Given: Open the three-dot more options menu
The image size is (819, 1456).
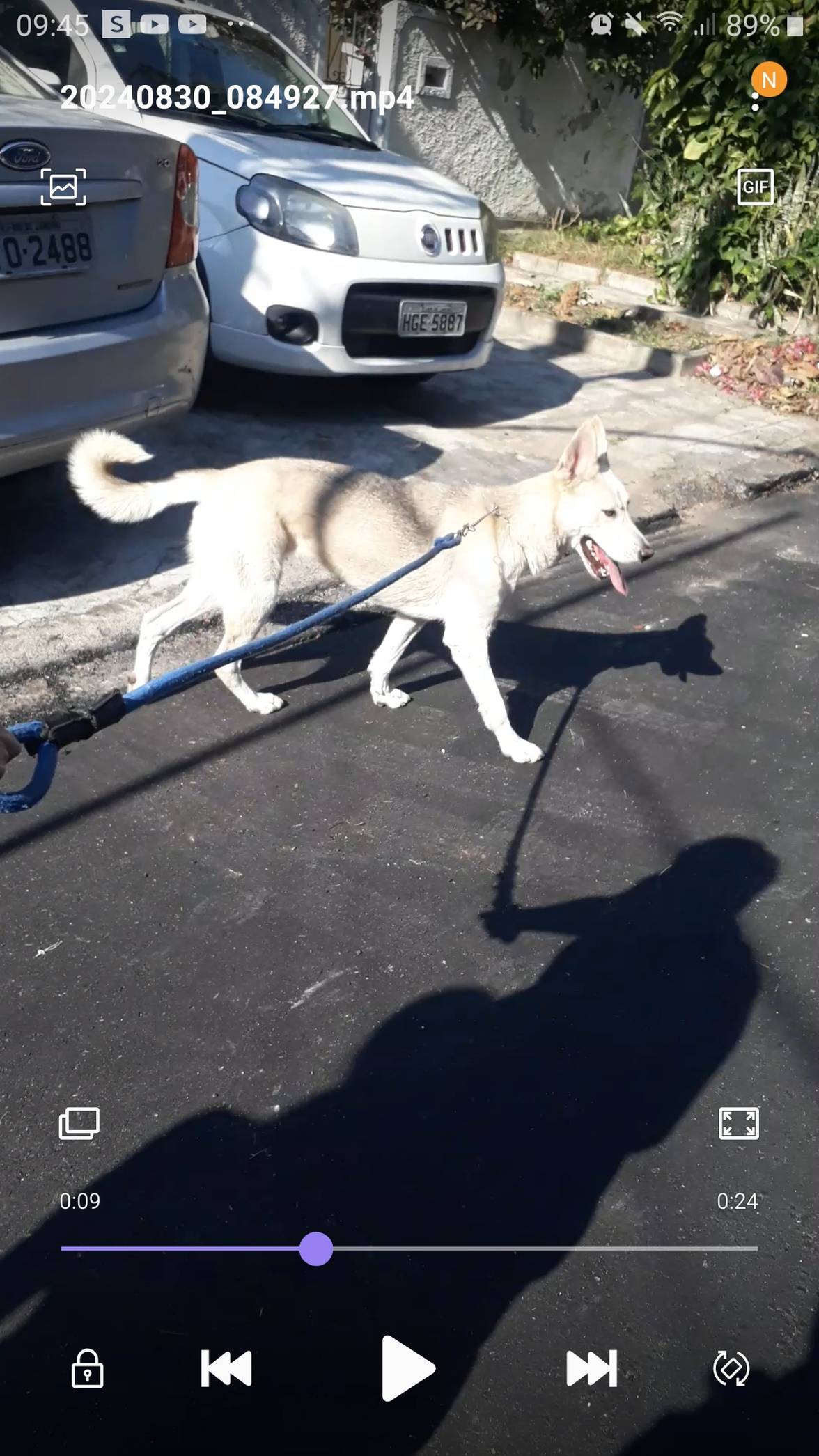Looking at the screenshot, I should click(755, 102).
